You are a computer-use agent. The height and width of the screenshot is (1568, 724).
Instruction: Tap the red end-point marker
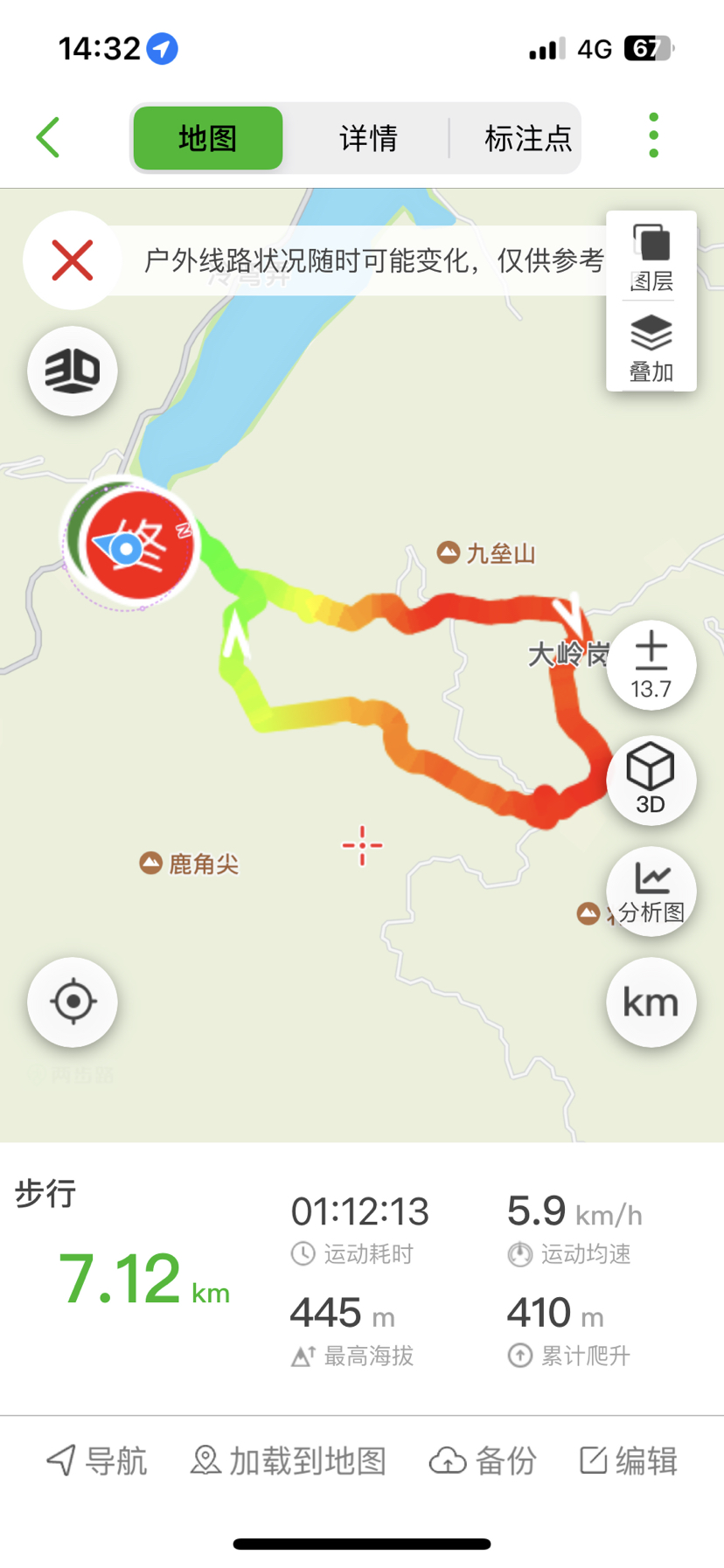pyautogui.click(x=140, y=545)
